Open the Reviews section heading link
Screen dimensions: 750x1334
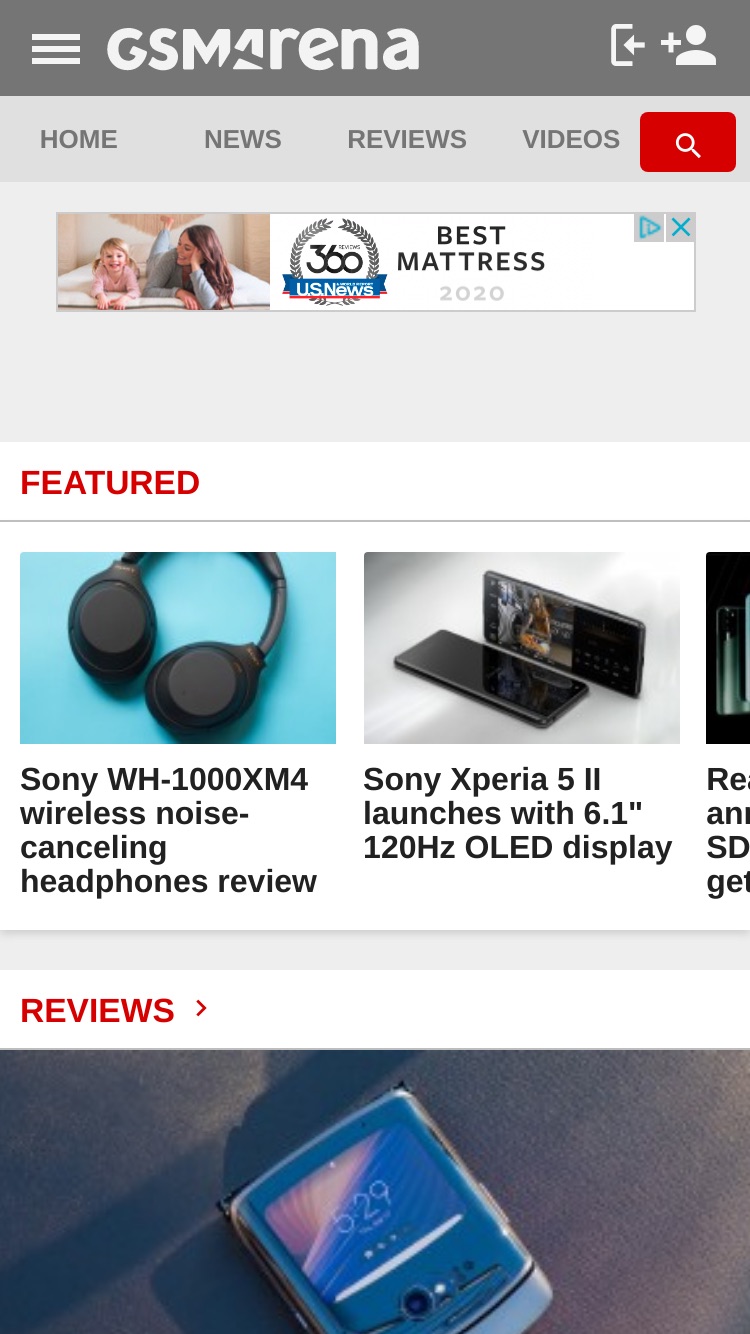[x=114, y=1010]
